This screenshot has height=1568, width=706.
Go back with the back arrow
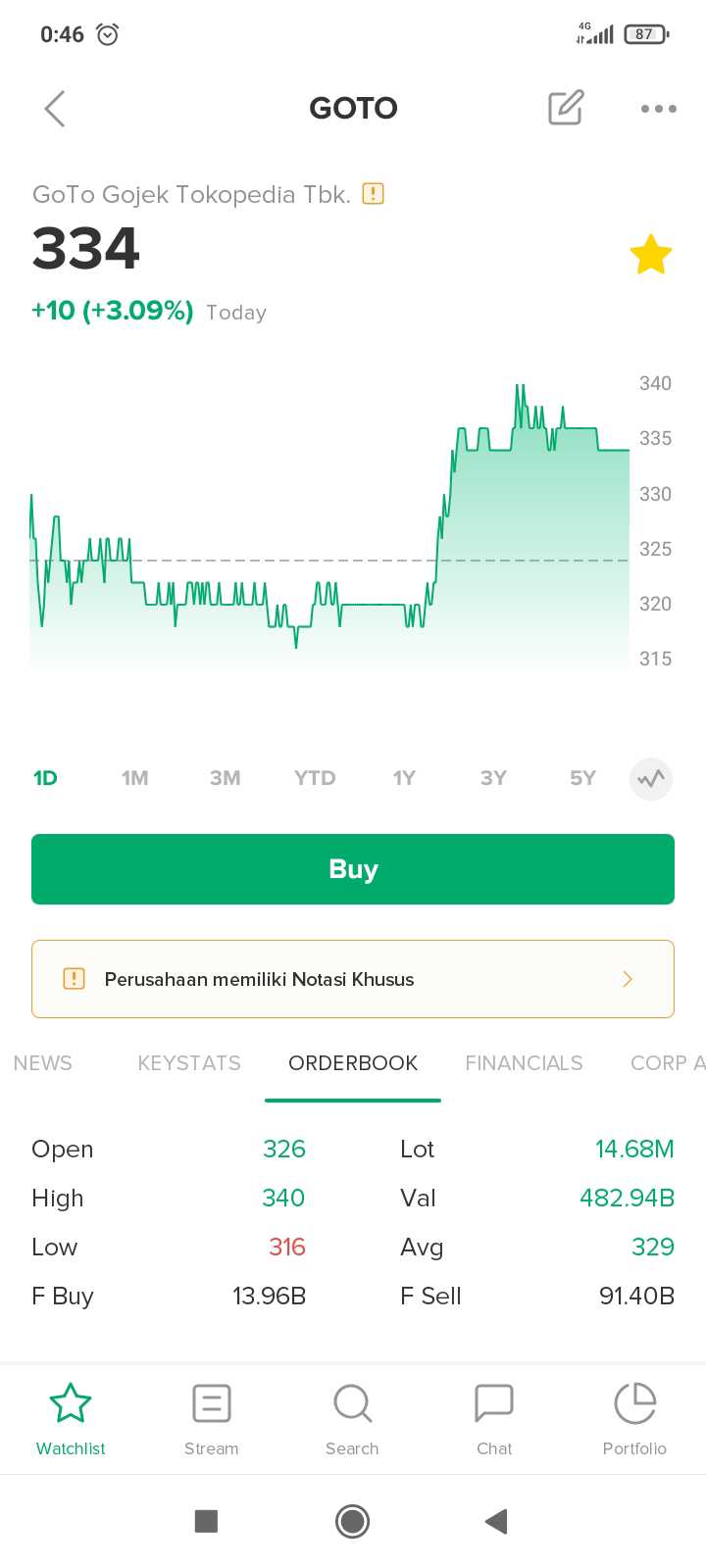[x=54, y=108]
